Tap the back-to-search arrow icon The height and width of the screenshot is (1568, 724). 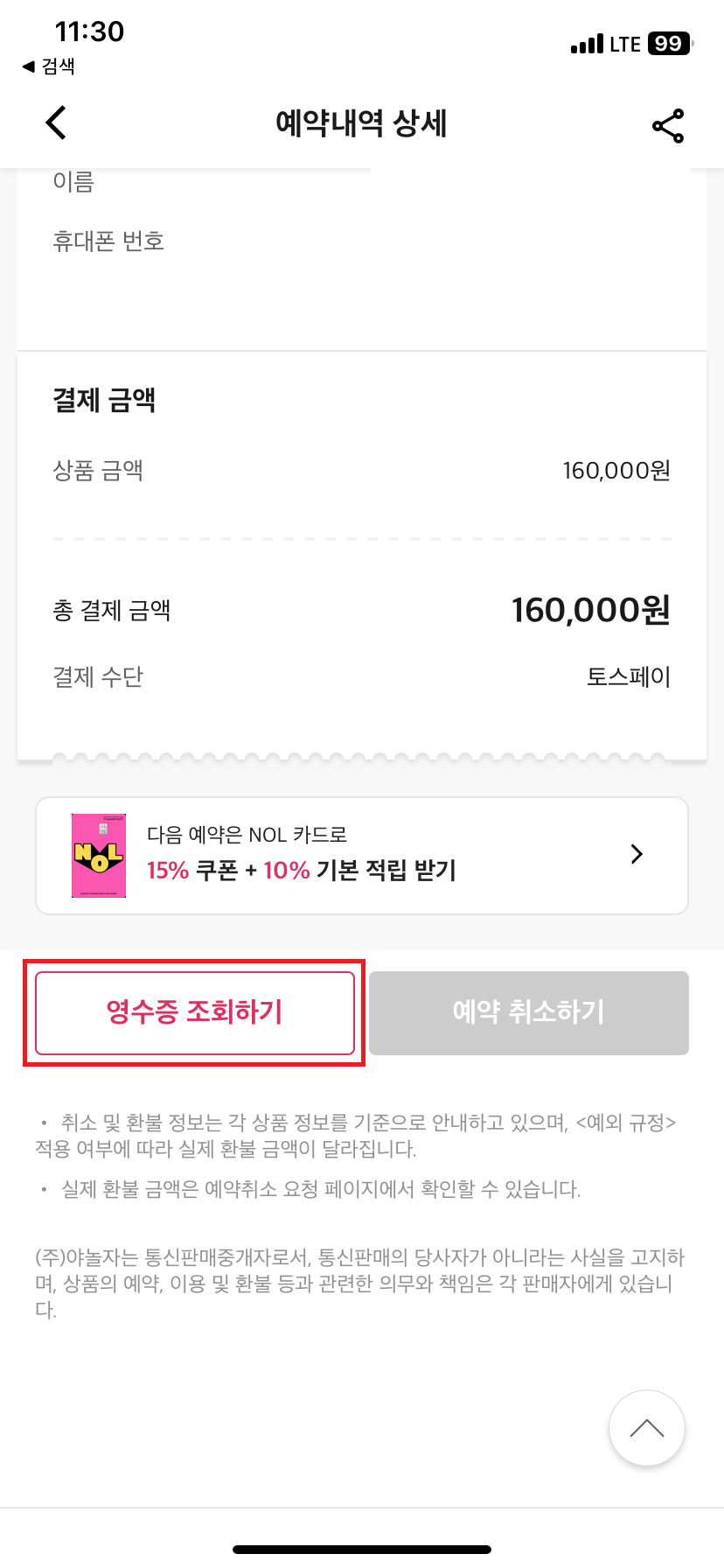point(30,66)
